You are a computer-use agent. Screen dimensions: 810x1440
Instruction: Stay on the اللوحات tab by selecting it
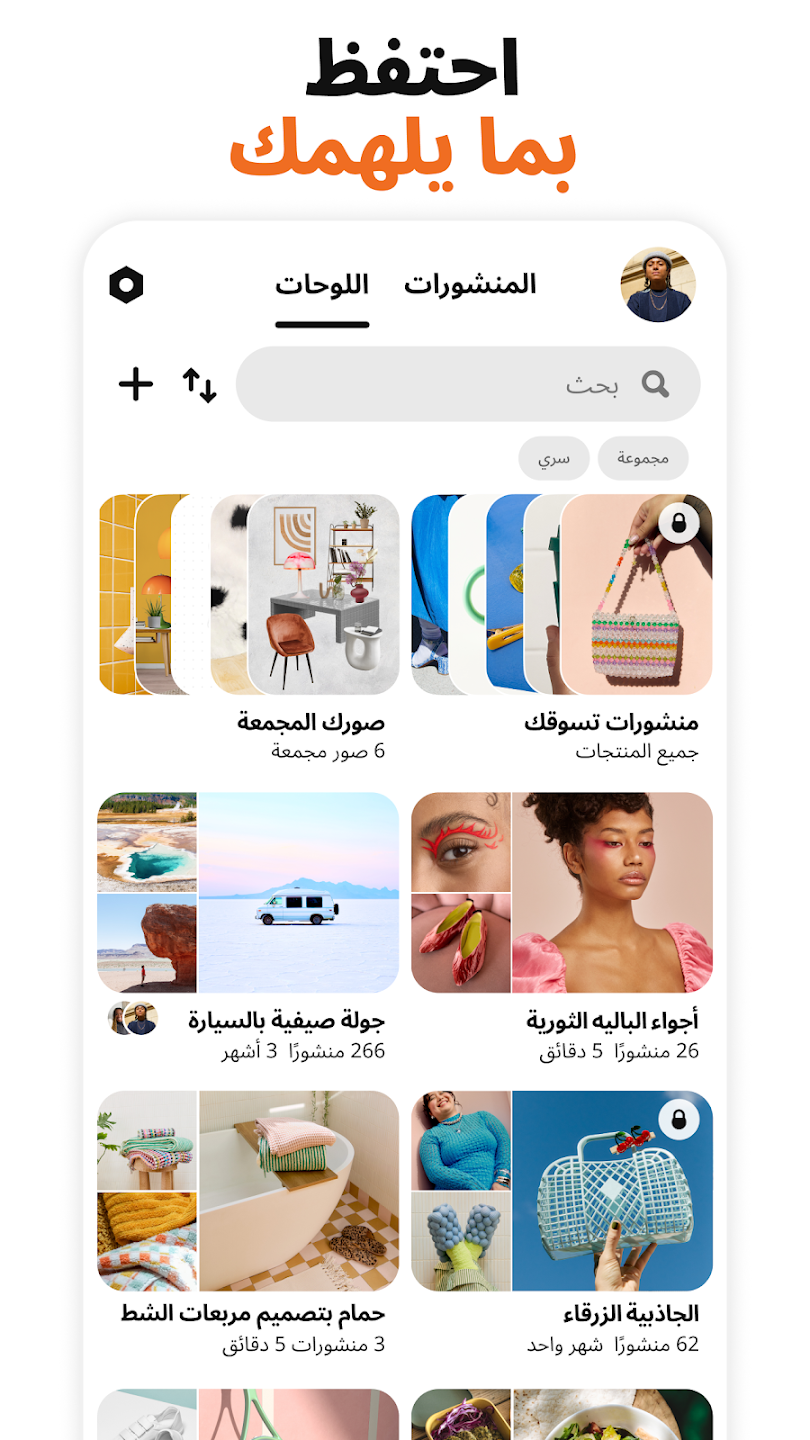[322, 284]
